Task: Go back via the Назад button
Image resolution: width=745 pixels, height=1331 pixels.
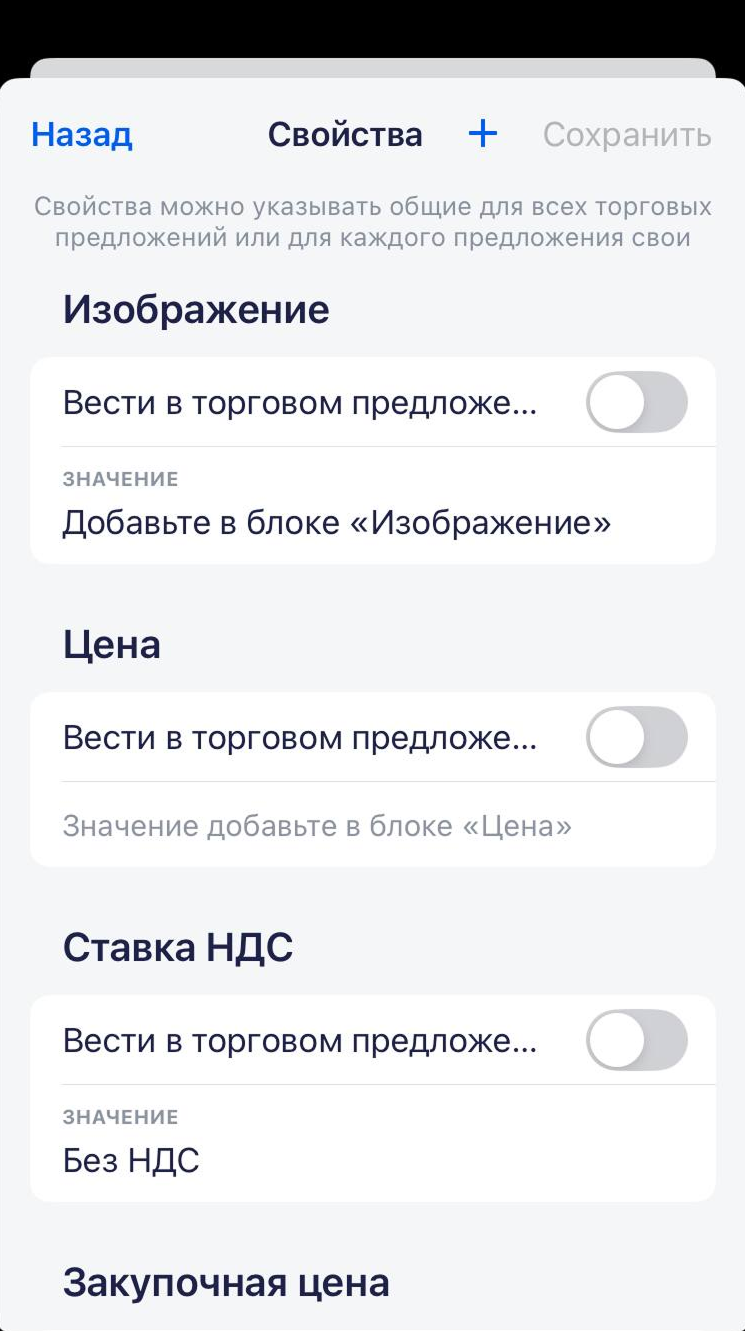Action: click(x=82, y=135)
